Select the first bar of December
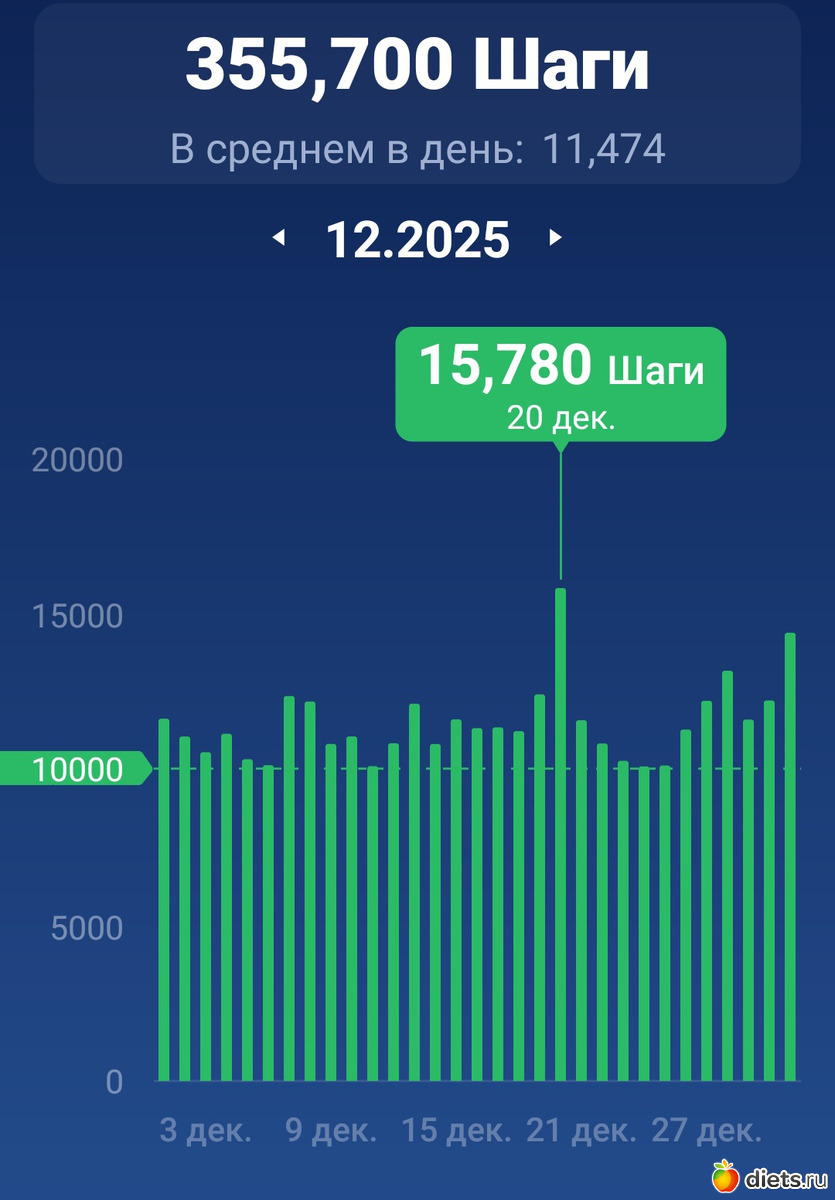The image size is (835, 1200). (164, 900)
